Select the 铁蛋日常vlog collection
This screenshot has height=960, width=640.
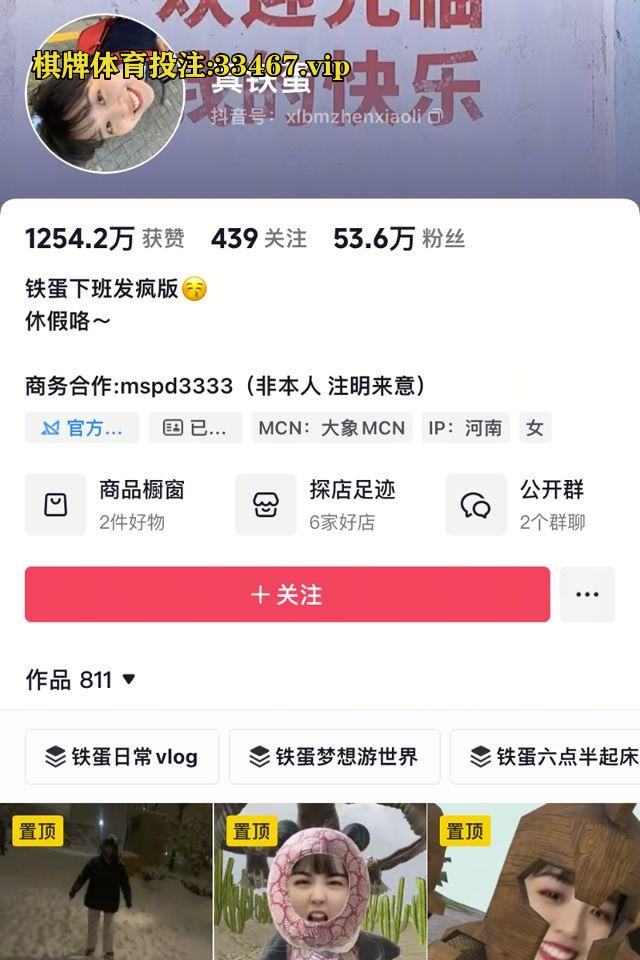121,757
